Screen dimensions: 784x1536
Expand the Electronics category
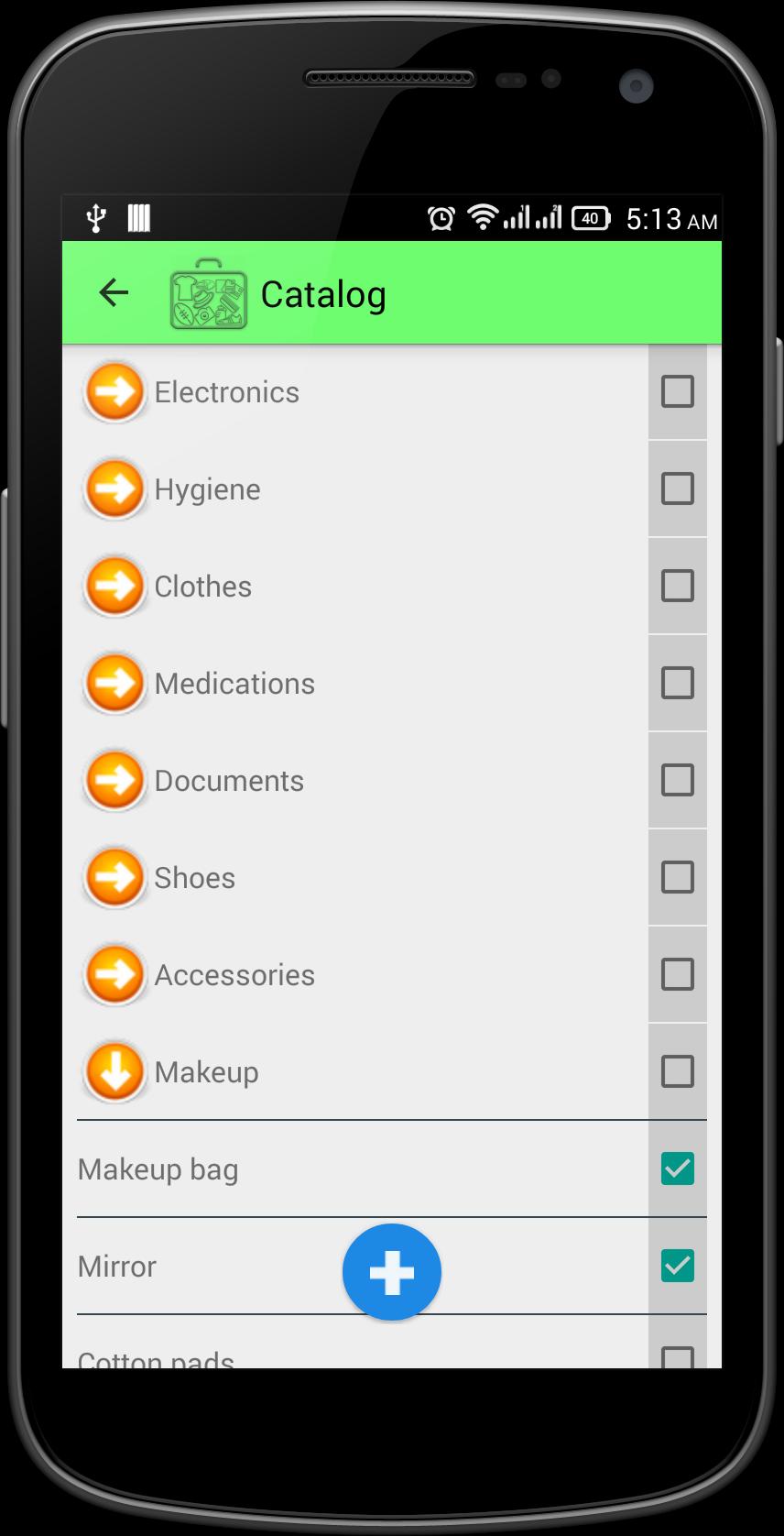click(x=114, y=392)
